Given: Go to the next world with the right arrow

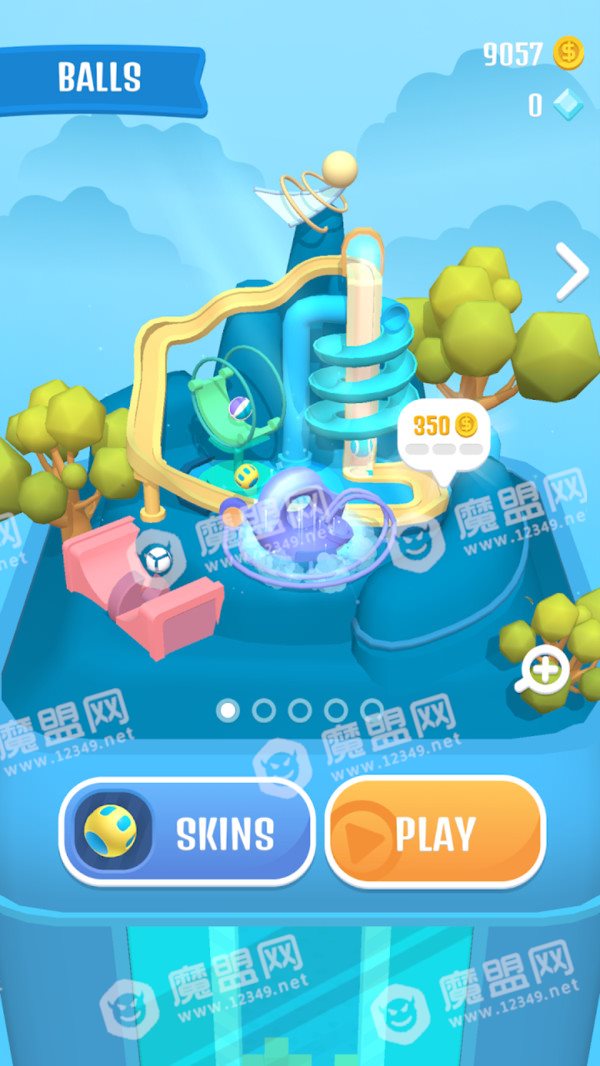Looking at the screenshot, I should tap(571, 271).
